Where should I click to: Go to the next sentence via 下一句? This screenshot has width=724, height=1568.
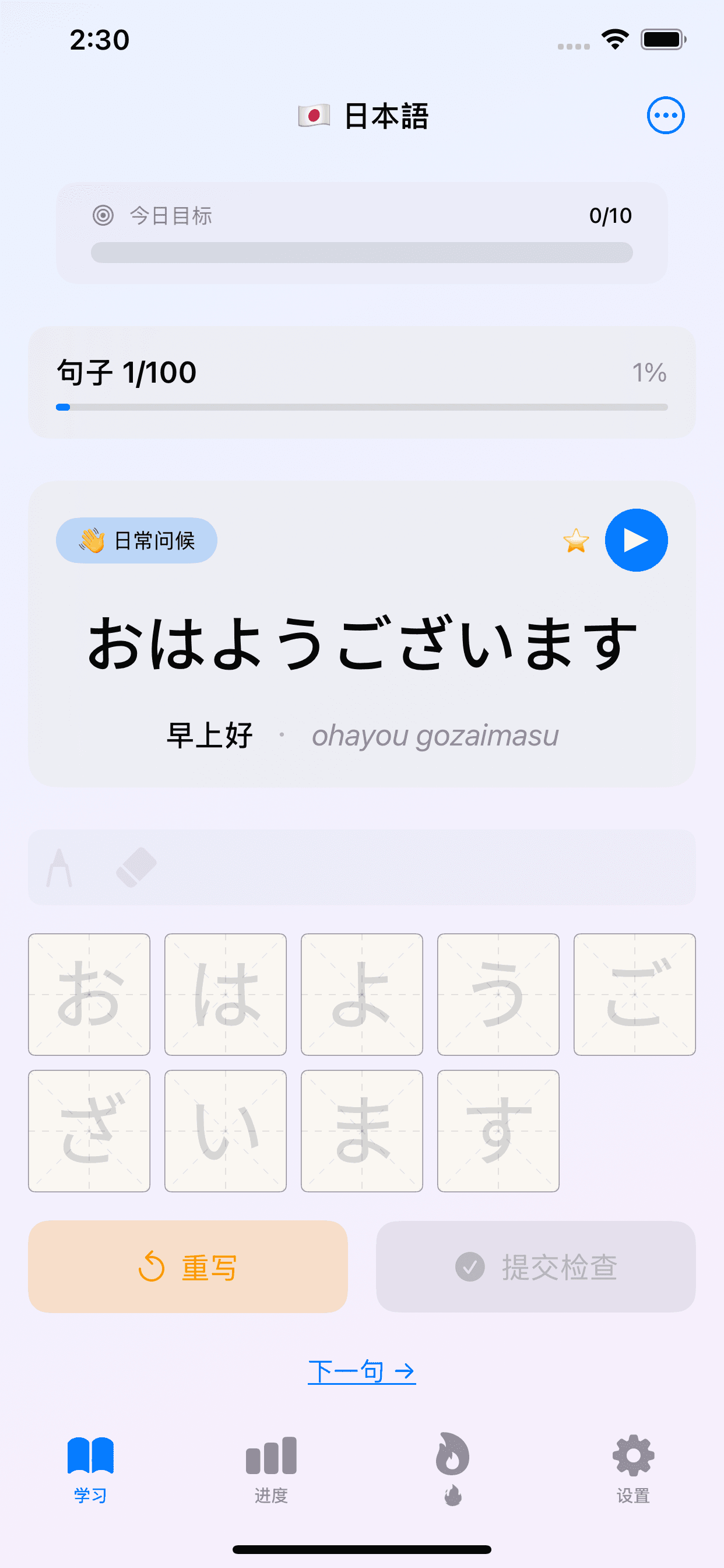click(361, 1371)
